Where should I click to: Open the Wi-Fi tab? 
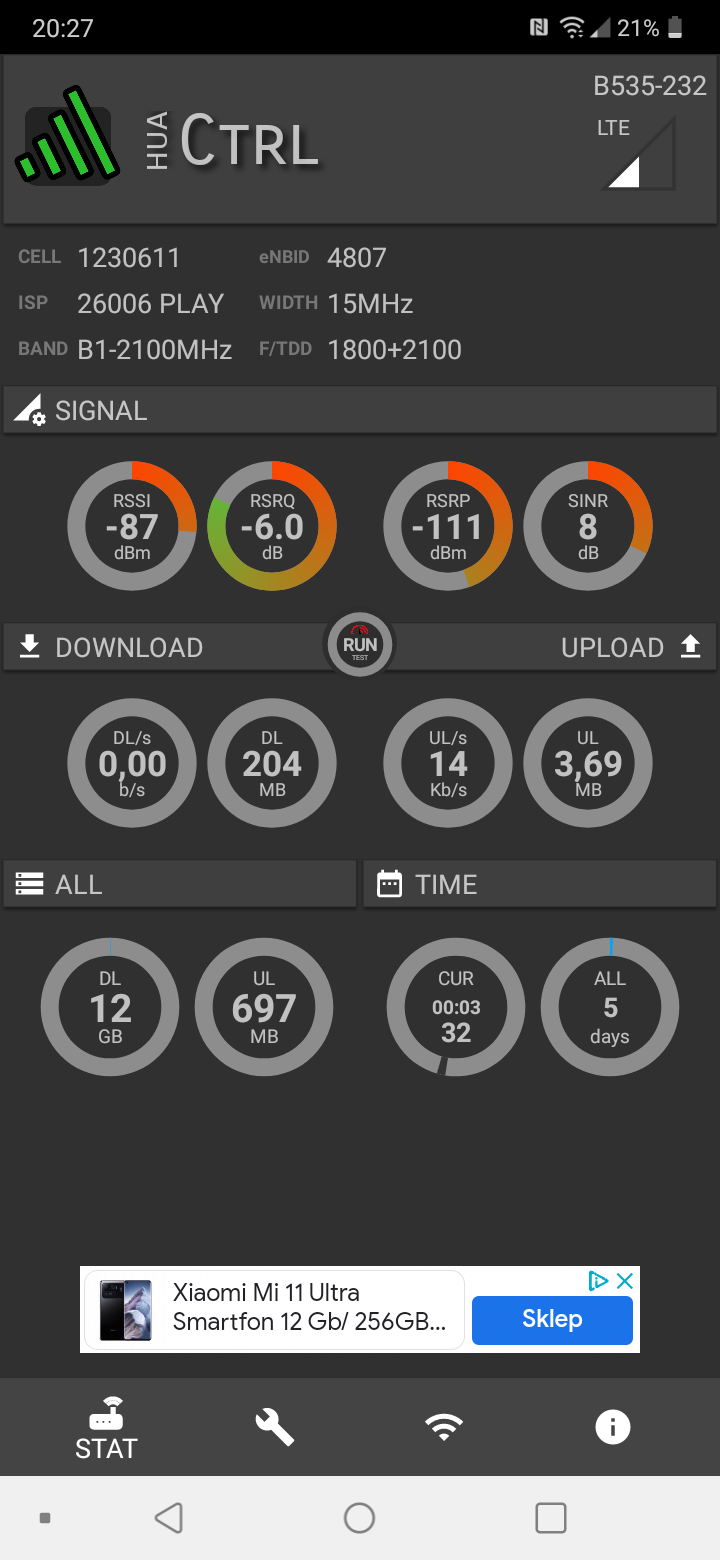(444, 1427)
